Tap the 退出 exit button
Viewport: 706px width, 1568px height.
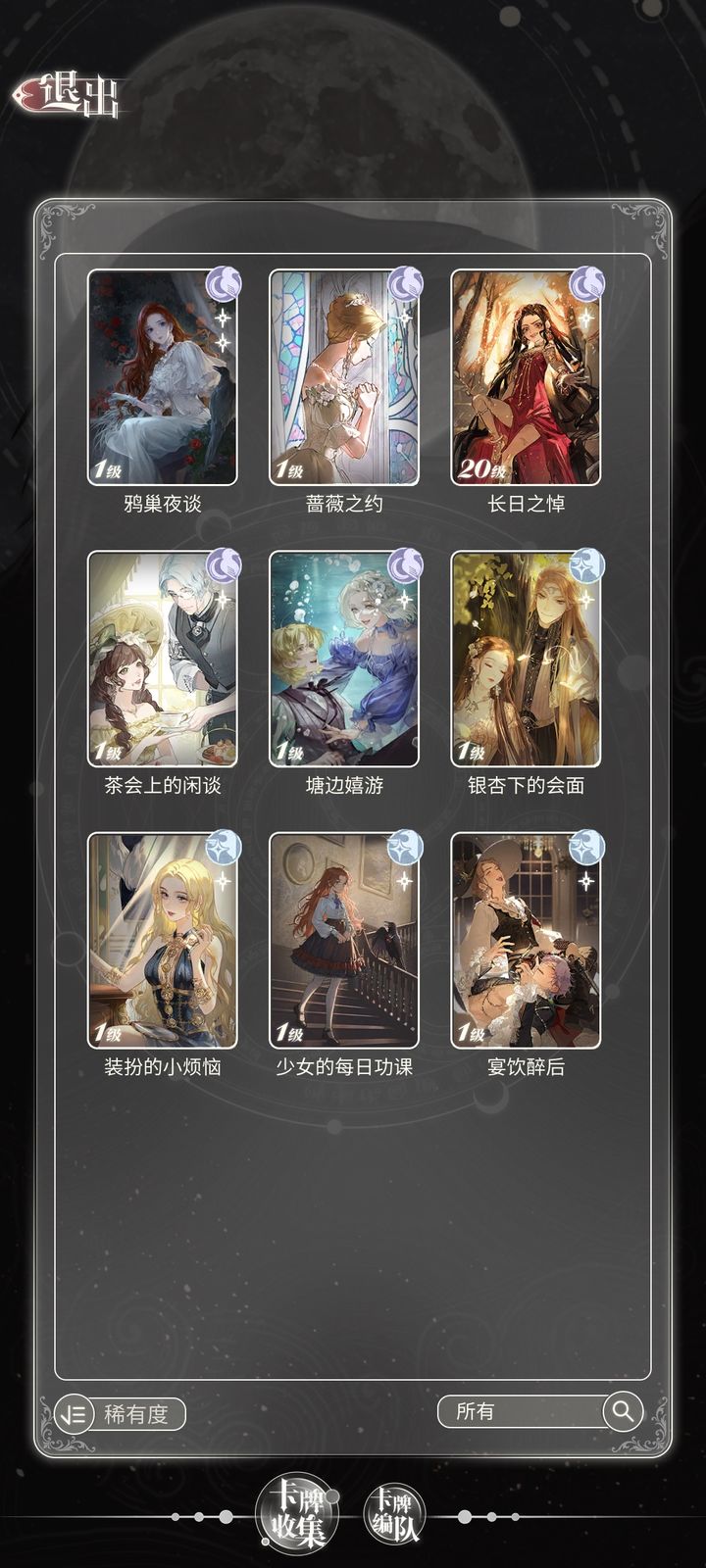(x=67, y=97)
